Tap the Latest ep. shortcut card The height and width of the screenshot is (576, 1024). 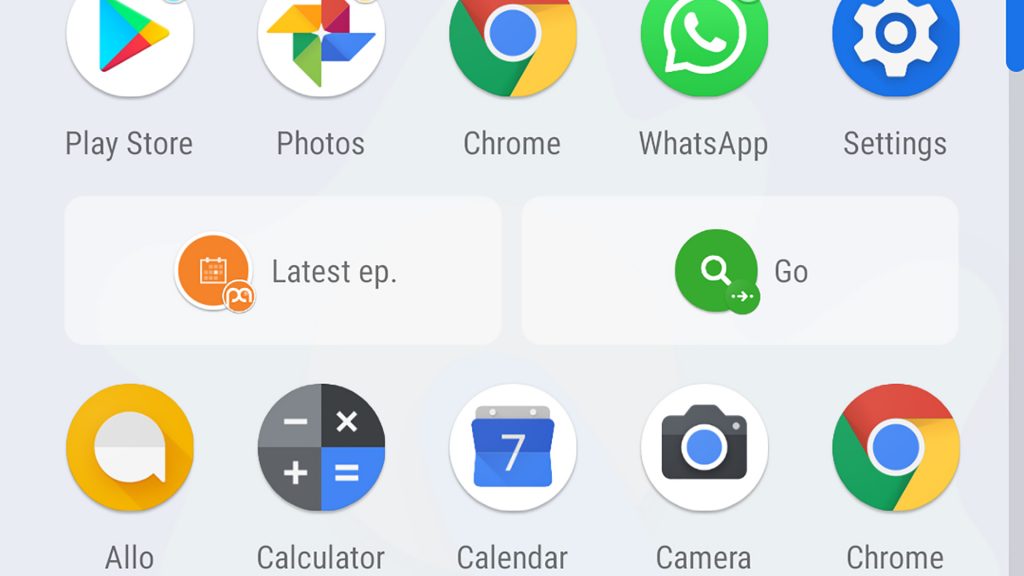pos(283,271)
